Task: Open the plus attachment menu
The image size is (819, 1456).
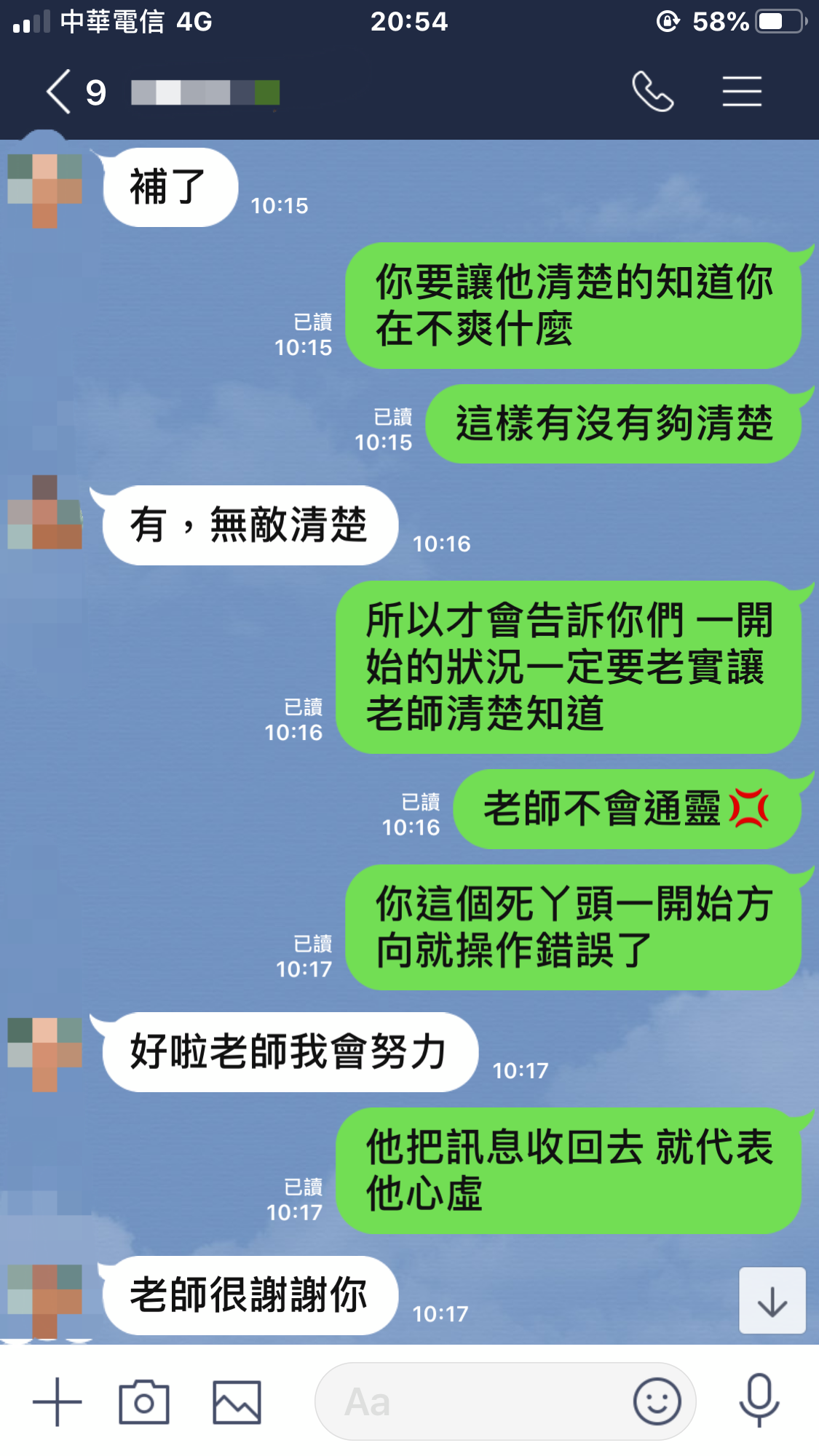Action: (58, 1401)
